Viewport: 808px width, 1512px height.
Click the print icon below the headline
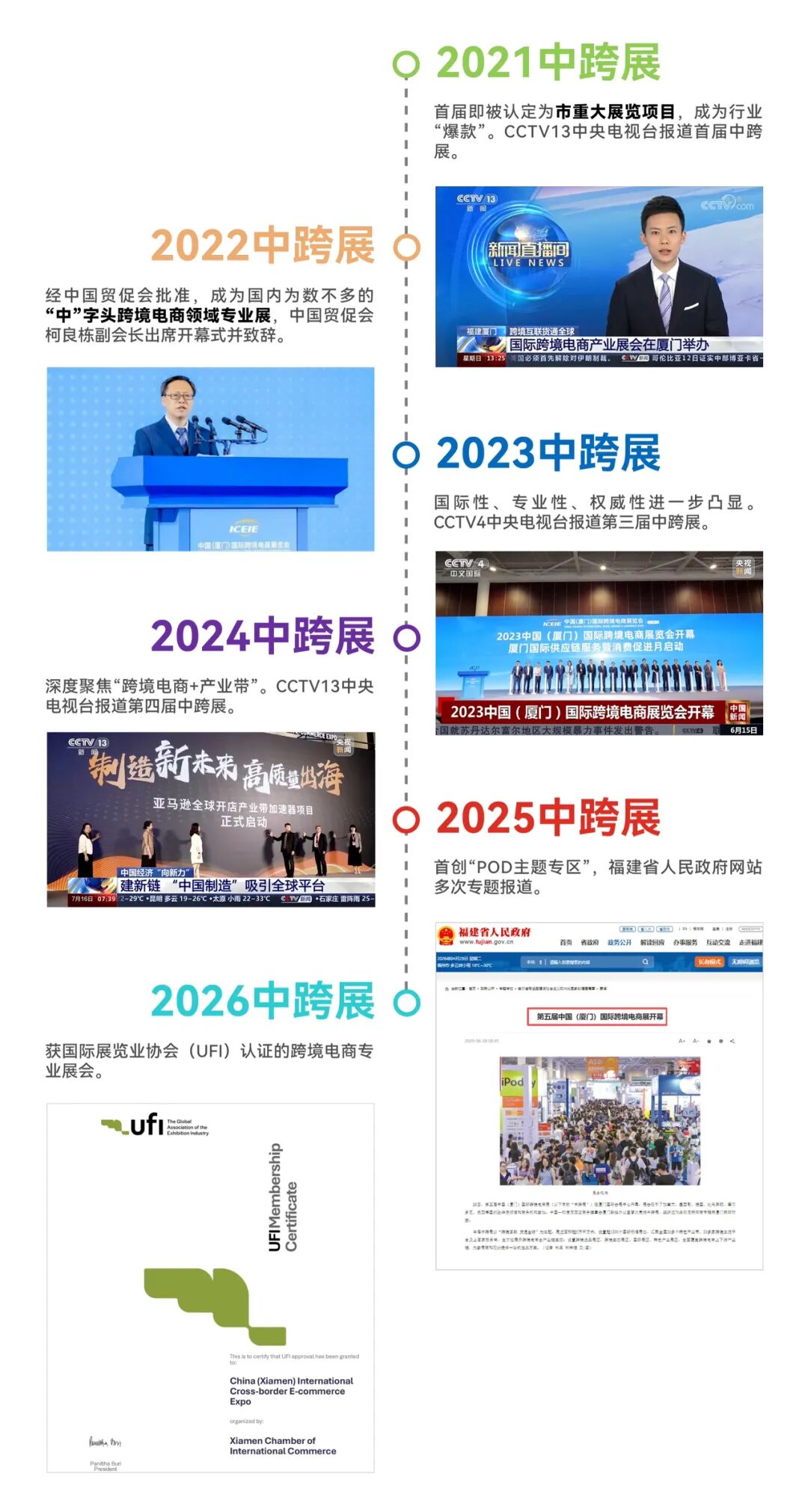click(x=720, y=1040)
